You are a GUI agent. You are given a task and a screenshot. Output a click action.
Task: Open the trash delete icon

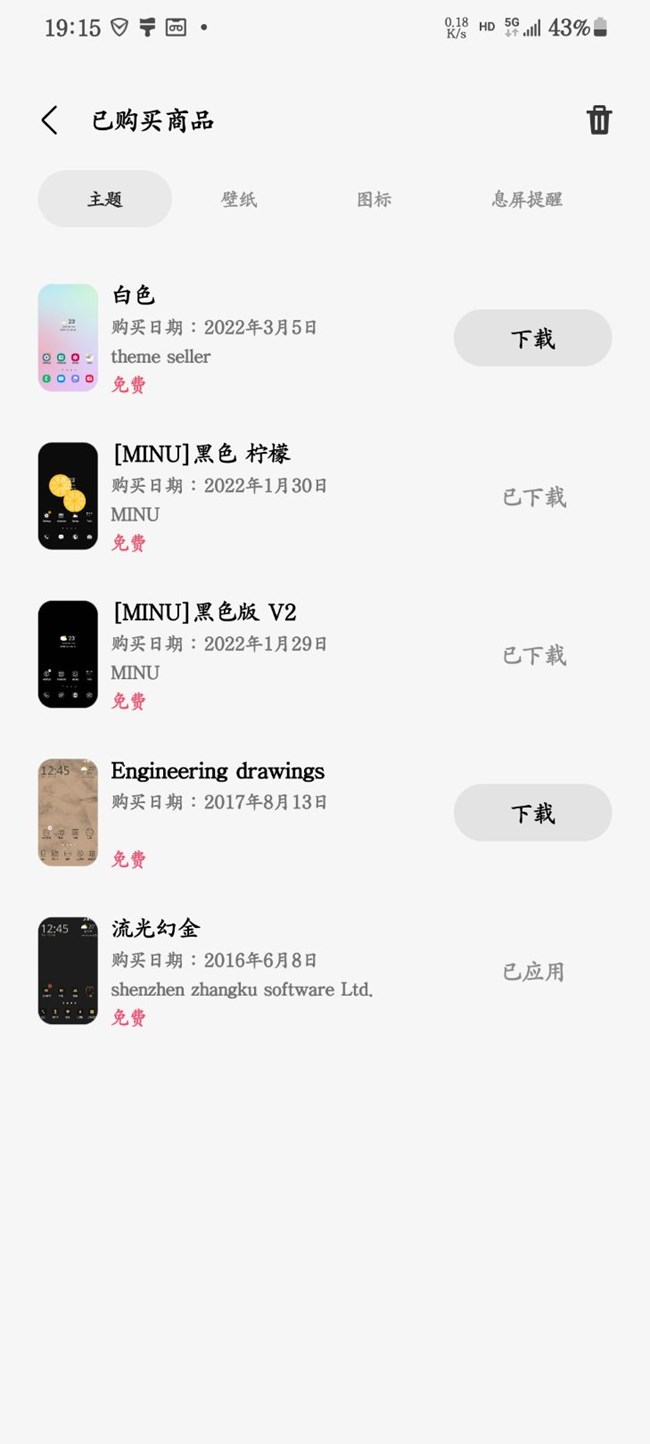[x=598, y=121]
